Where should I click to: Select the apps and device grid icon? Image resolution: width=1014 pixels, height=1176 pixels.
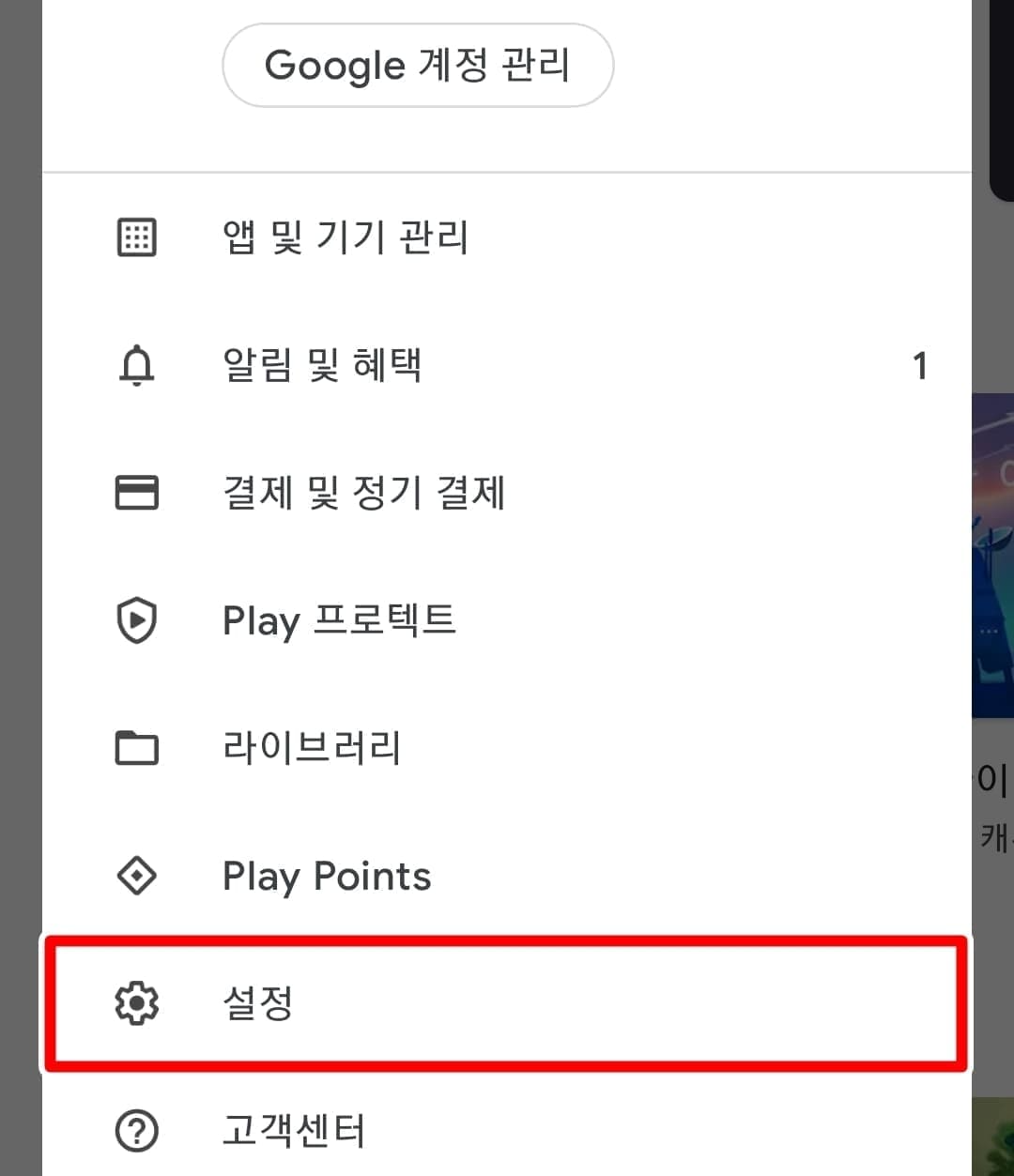(x=136, y=237)
